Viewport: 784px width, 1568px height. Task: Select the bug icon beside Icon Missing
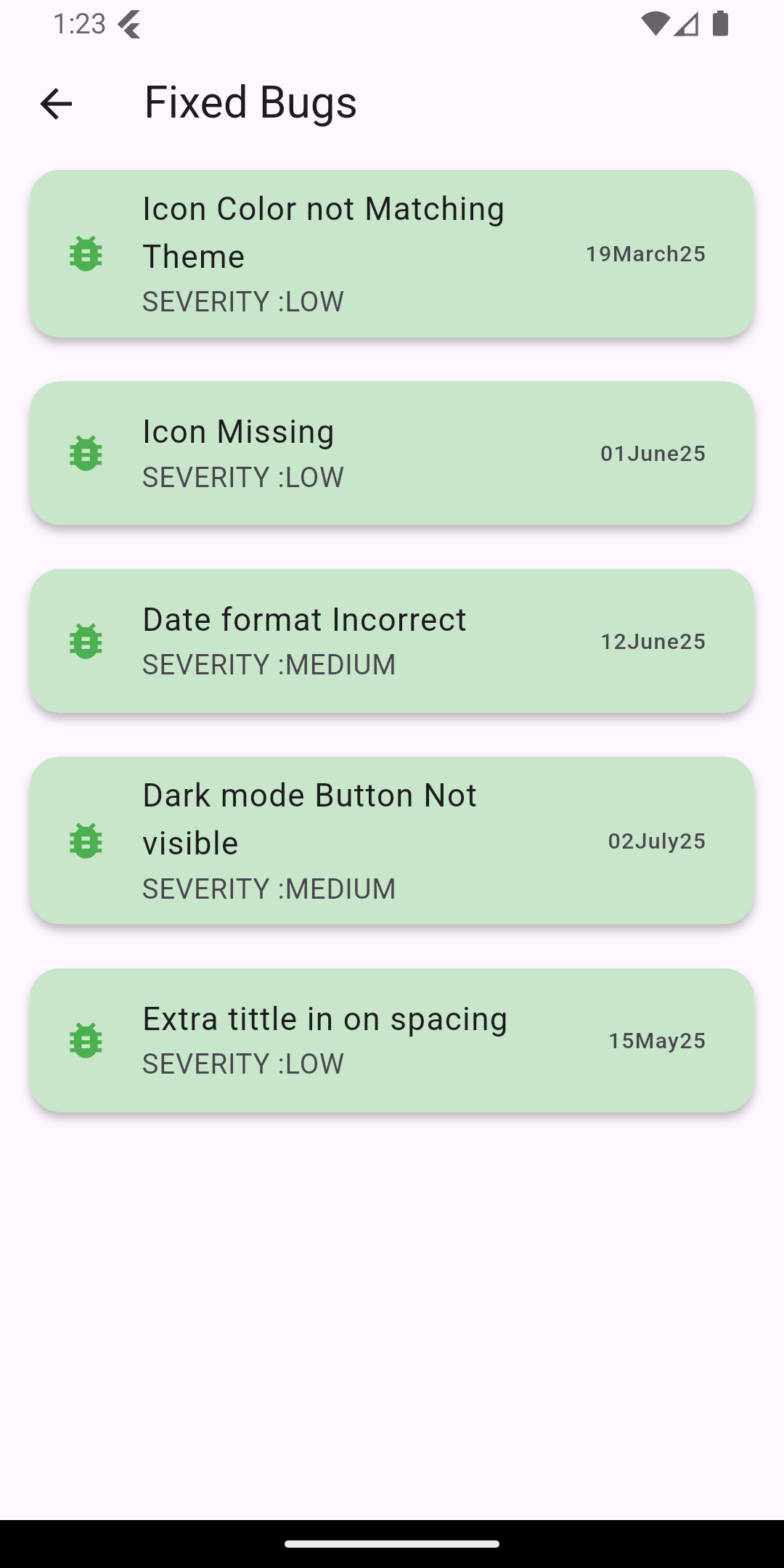click(x=86, y=452)
